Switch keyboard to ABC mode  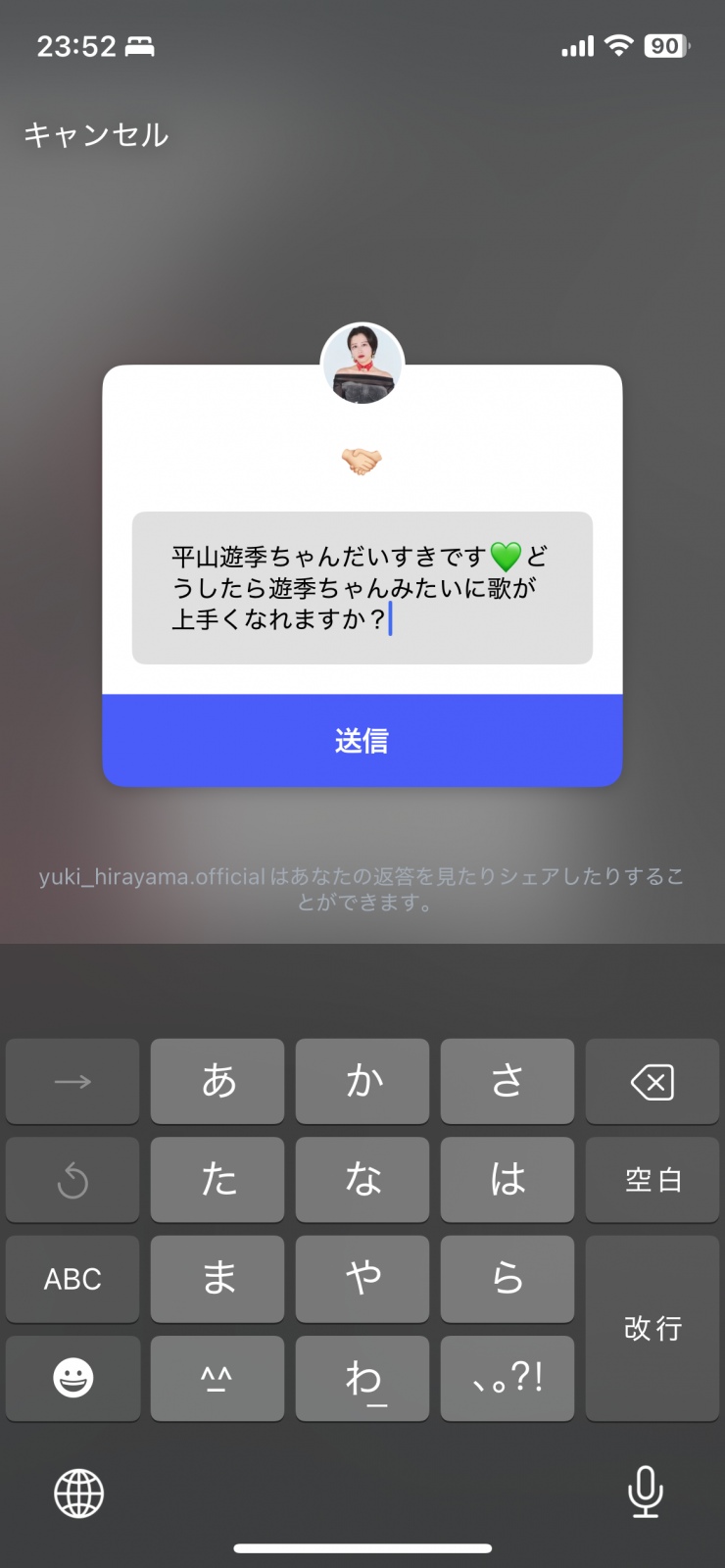pos(72,1279)
